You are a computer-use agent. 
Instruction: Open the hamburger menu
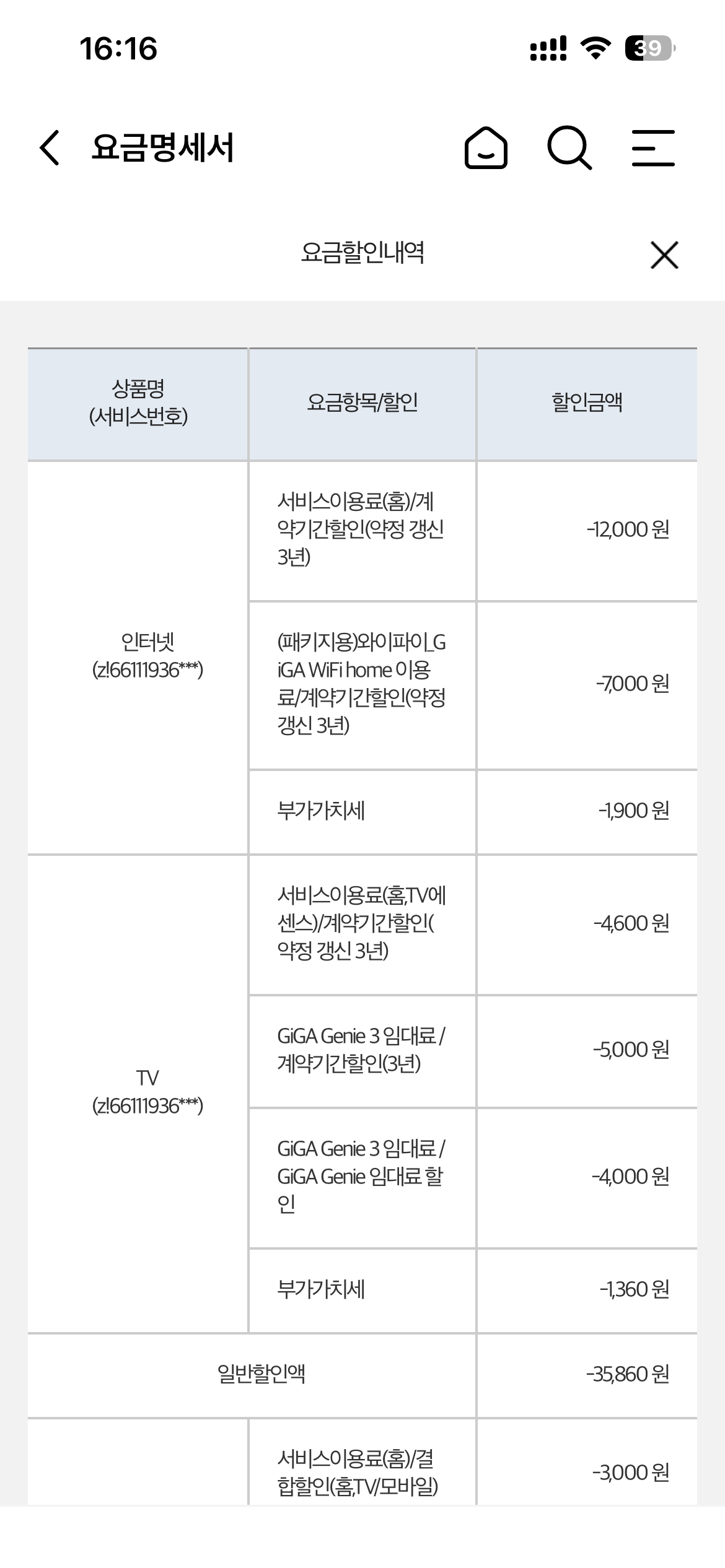click(x=653, y=148)
